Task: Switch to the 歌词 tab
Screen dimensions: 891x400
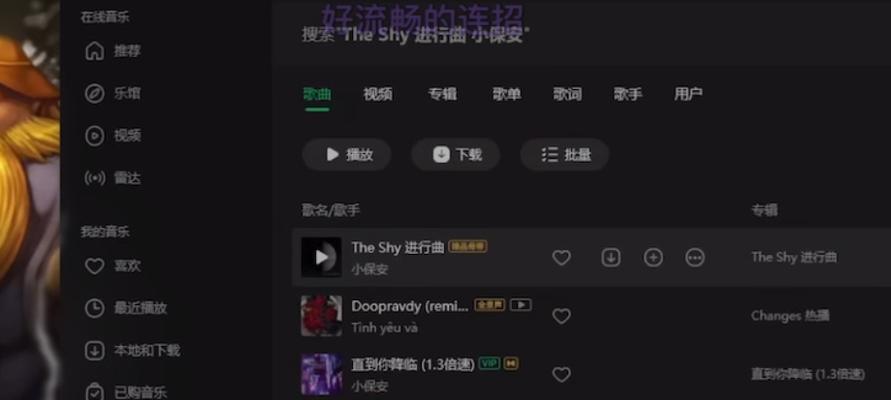Action: (x=567, y=94)
